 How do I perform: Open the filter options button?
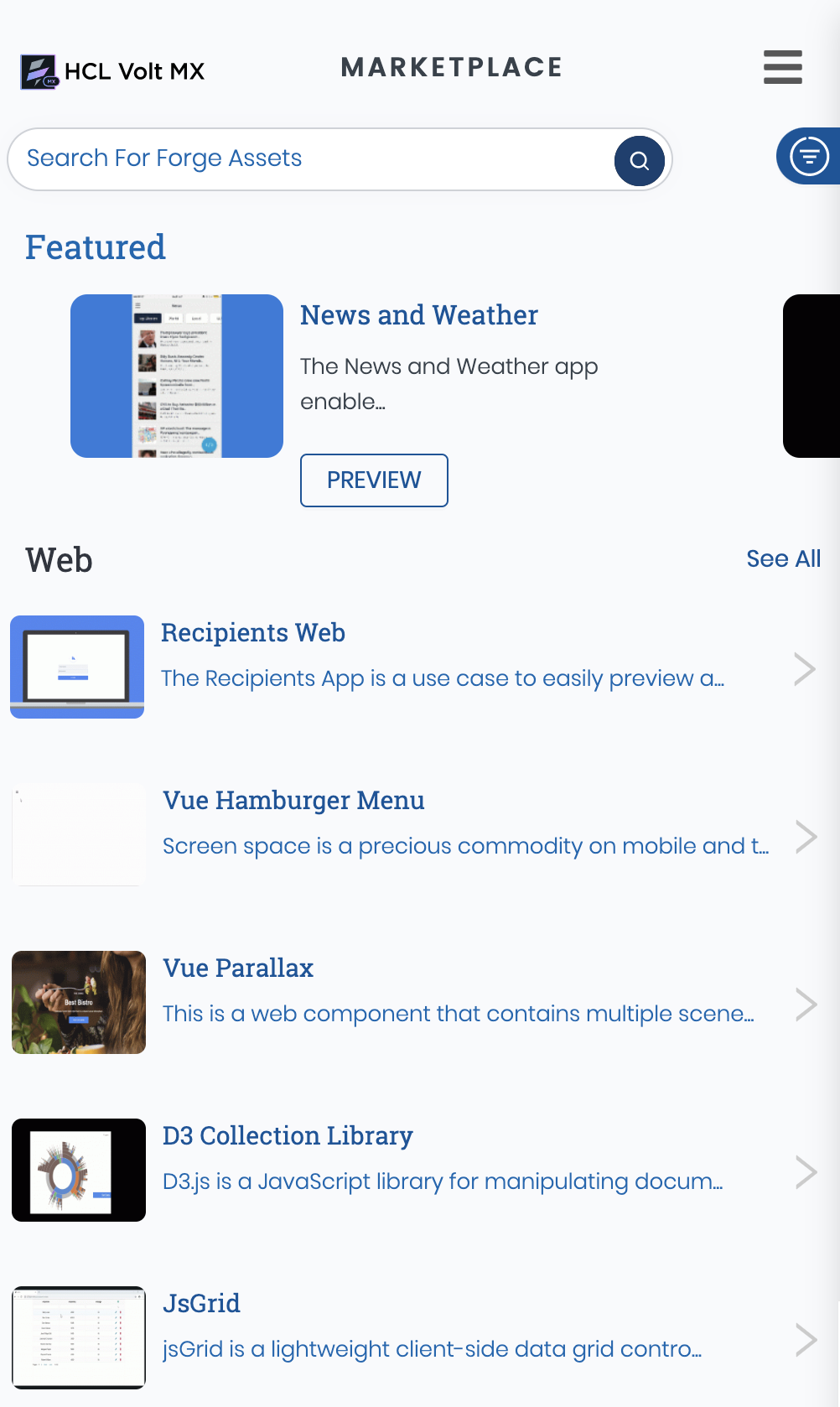(808, 157)
